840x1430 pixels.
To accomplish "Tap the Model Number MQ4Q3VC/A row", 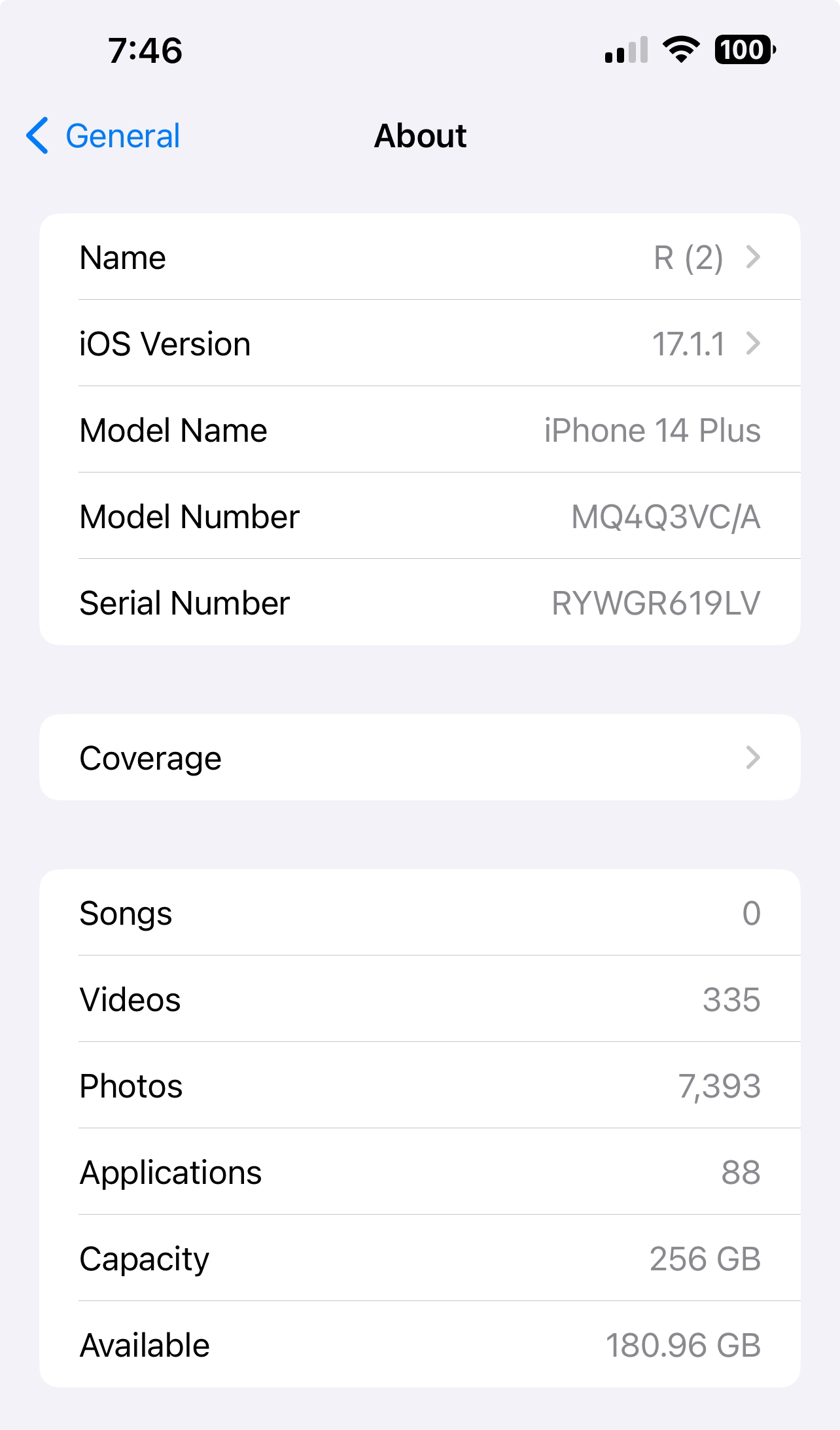I will [419, 516].
